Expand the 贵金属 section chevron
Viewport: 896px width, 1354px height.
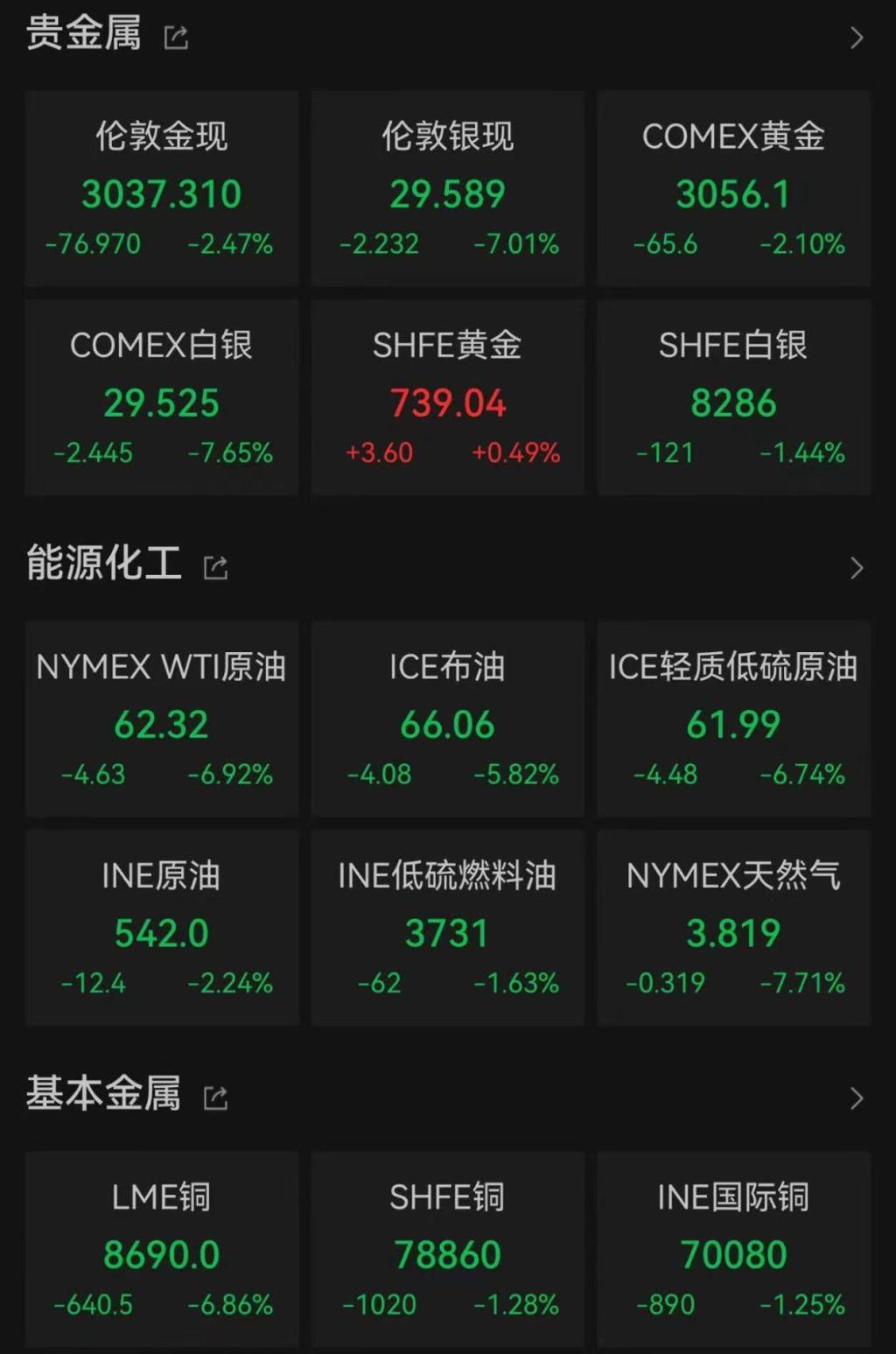pos(857,38)
